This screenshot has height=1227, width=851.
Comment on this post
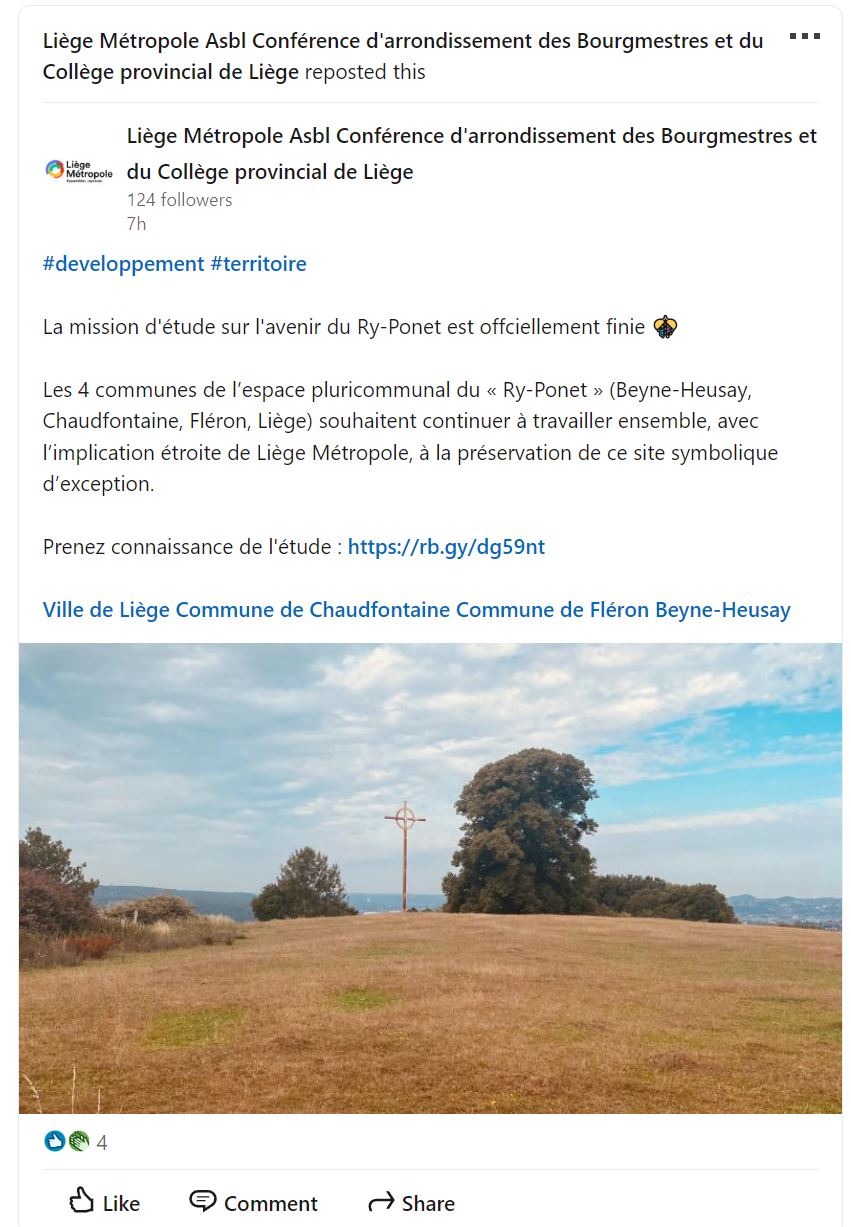[x=253, y=1202]
